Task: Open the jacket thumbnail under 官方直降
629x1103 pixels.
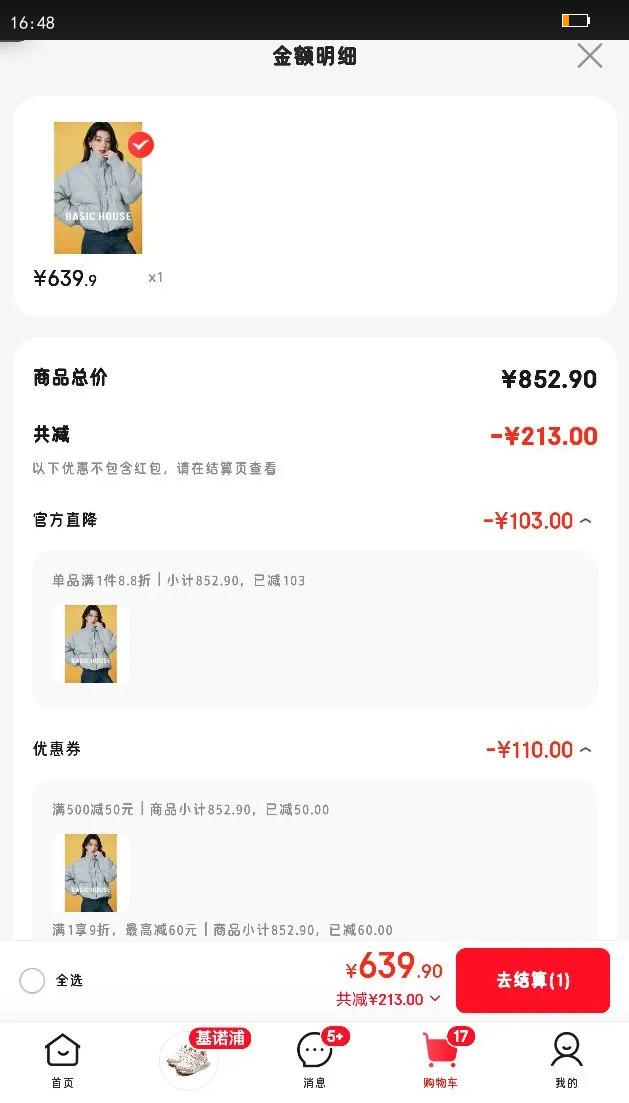Action: [x=91, y=644]
